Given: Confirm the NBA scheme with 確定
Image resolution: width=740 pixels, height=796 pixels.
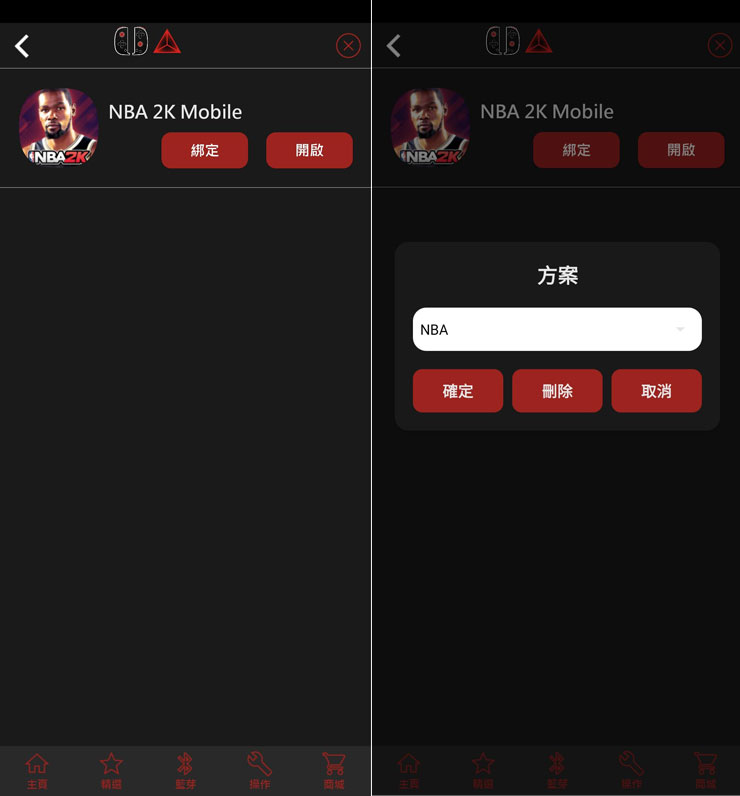Looking at the screenshot, I should [457, 391].
